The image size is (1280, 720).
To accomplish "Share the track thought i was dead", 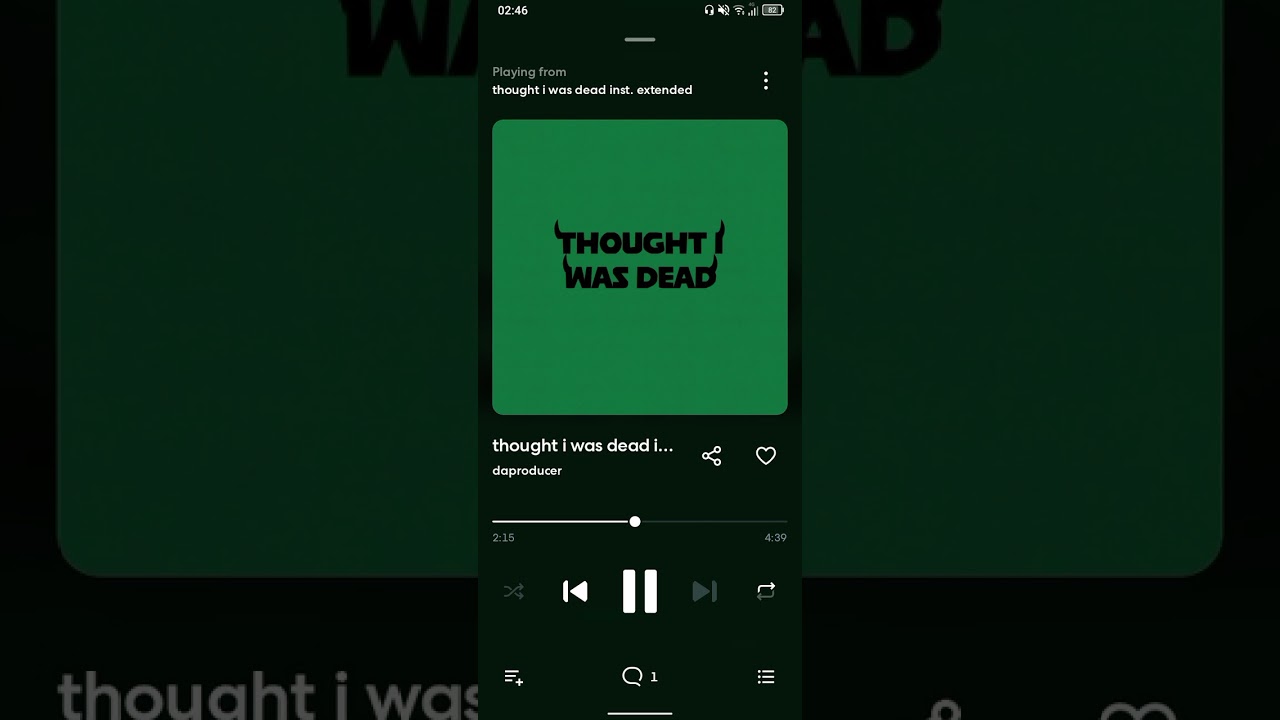I will coord(712,456).
